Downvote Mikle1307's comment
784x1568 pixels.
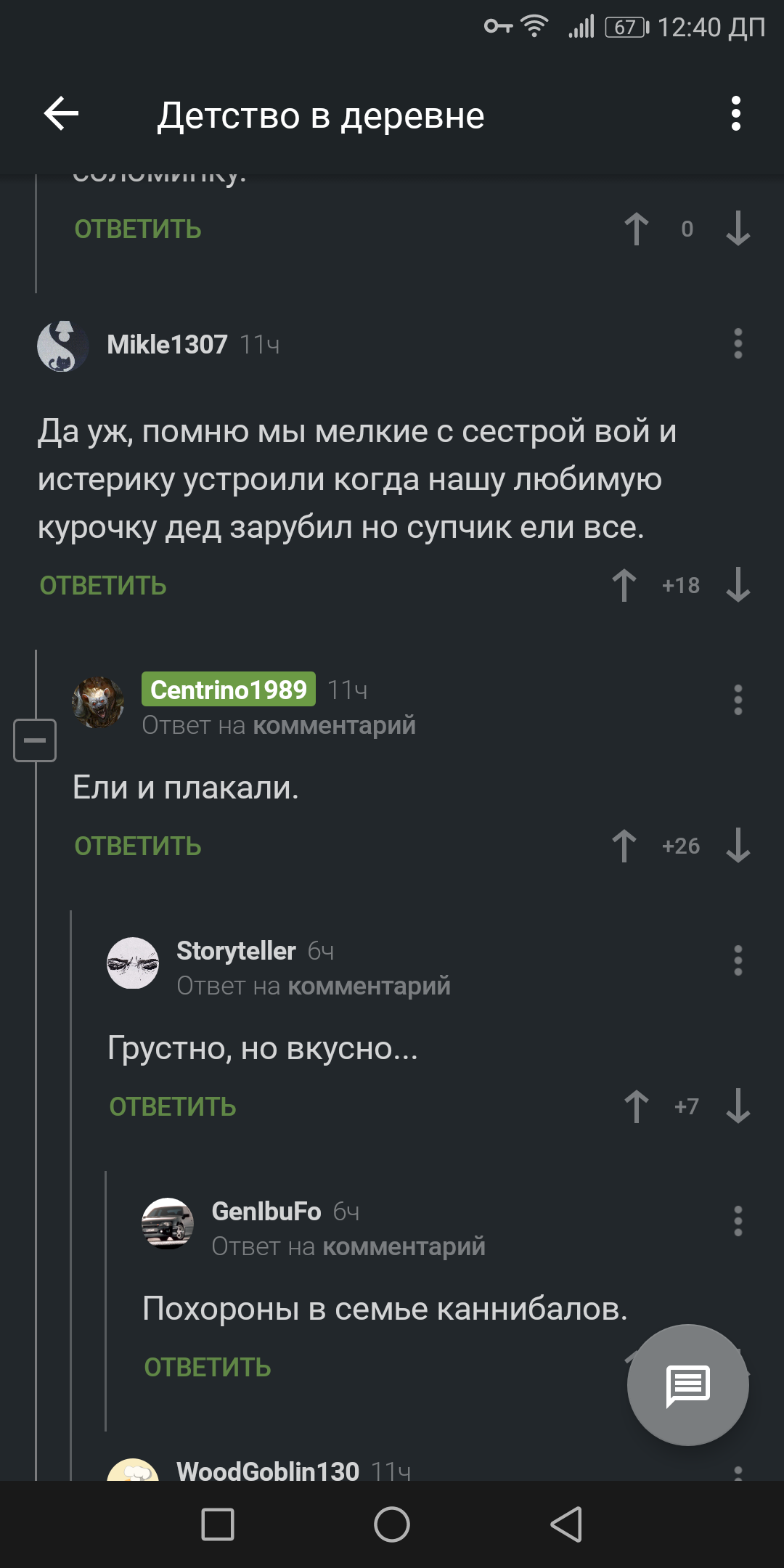(738, 585)
